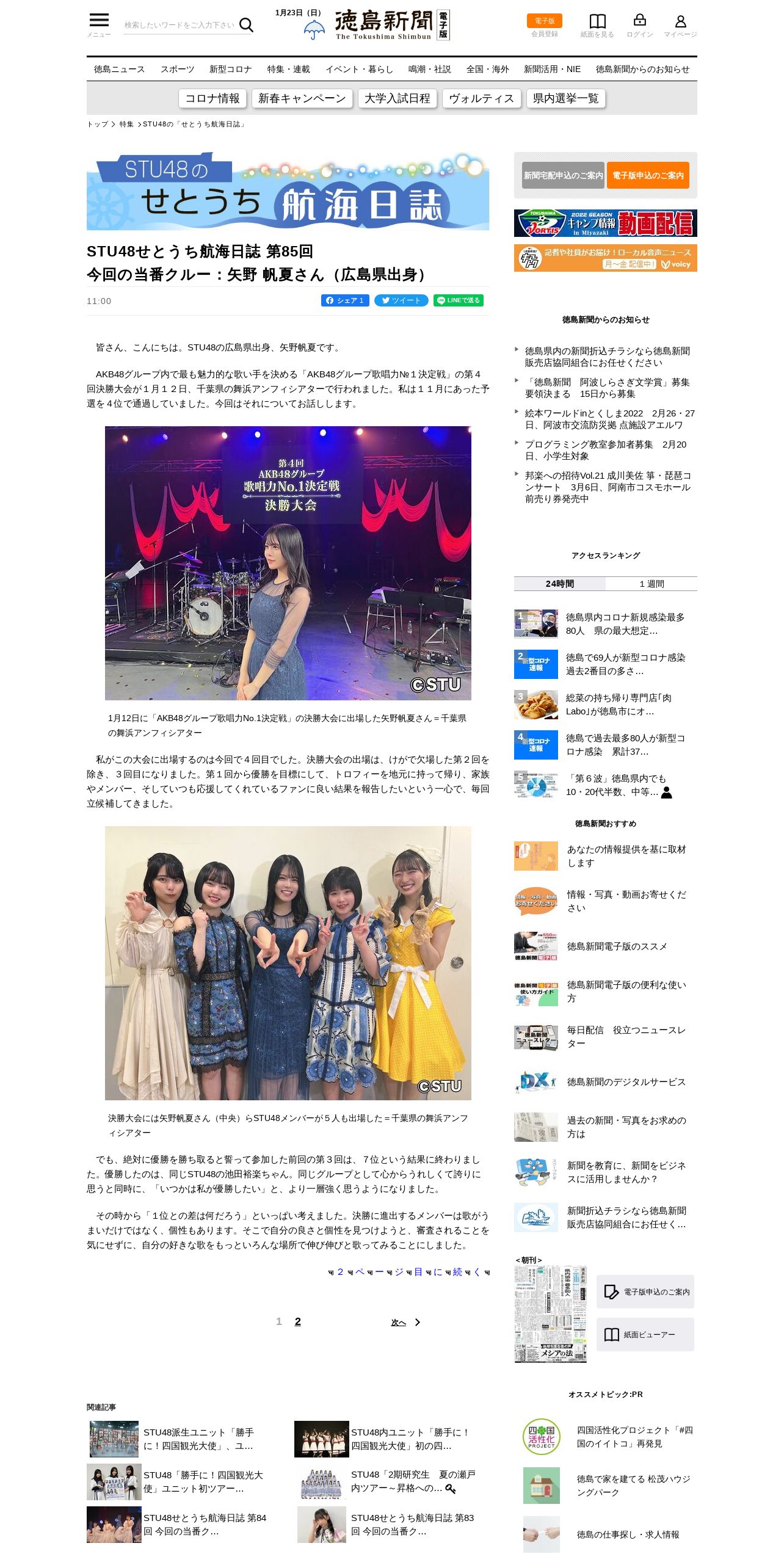Open マイページ profile icon
Screen dimensions: 784x1568
(680, 25)
